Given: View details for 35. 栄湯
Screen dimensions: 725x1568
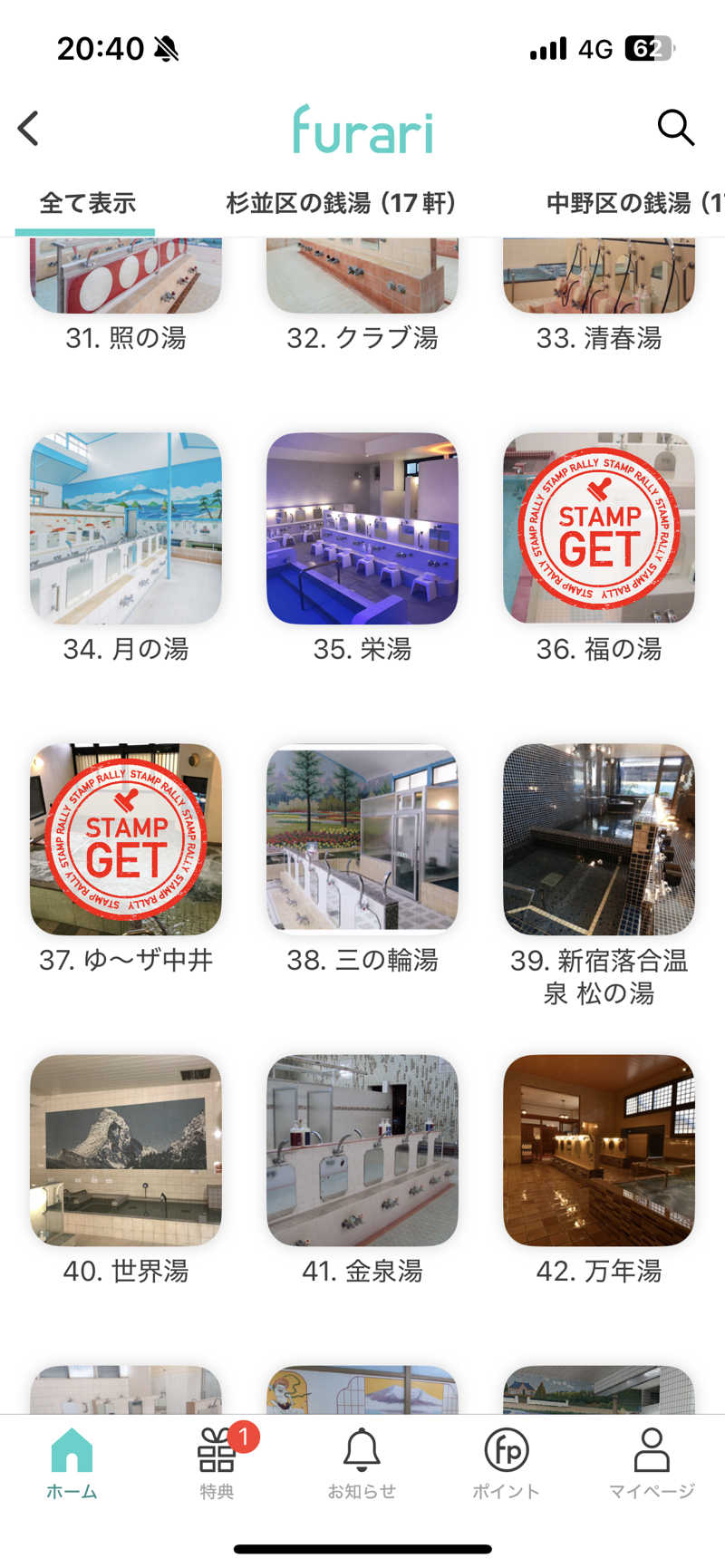Looking at the screenshot, I should (x=362, y=528).
